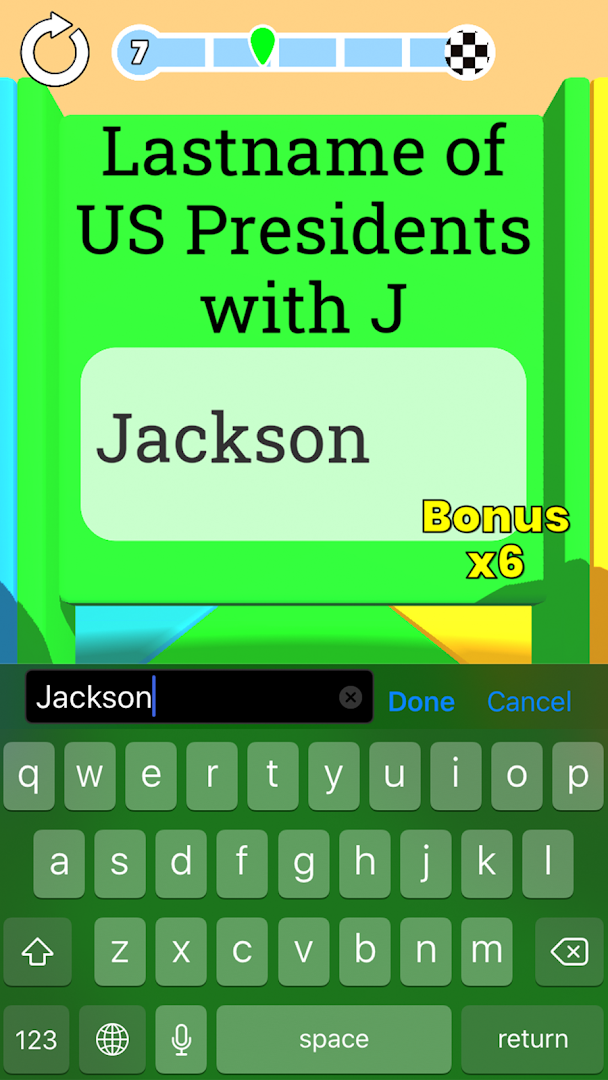Image resolution: width=608 pixels, height=1080 pixels.
Task: Cancel the text entry
Action: point(529,702)
